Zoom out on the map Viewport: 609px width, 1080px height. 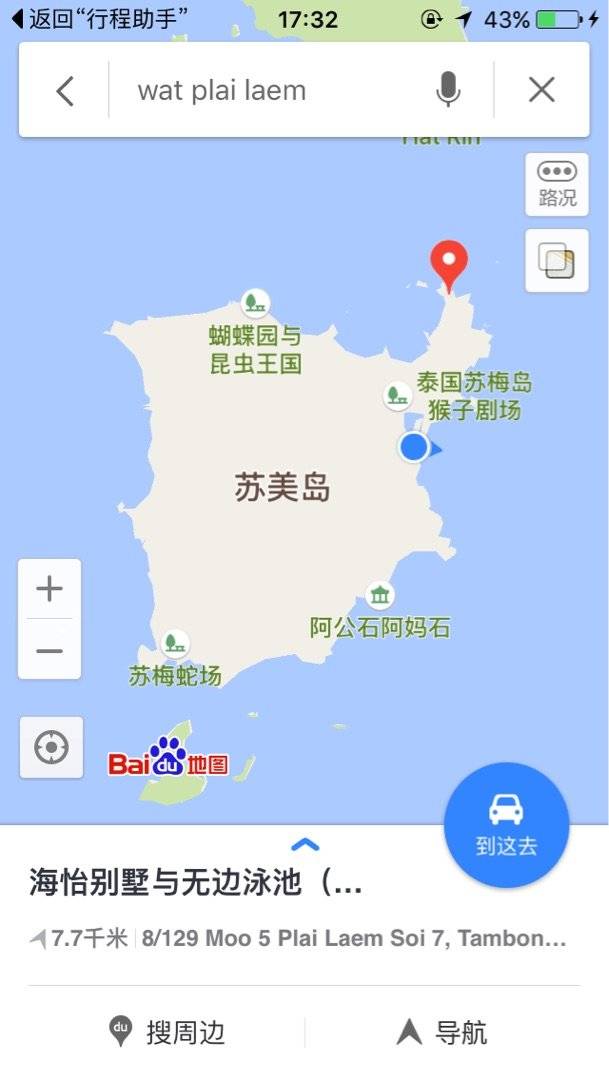(x=49, y=650)
